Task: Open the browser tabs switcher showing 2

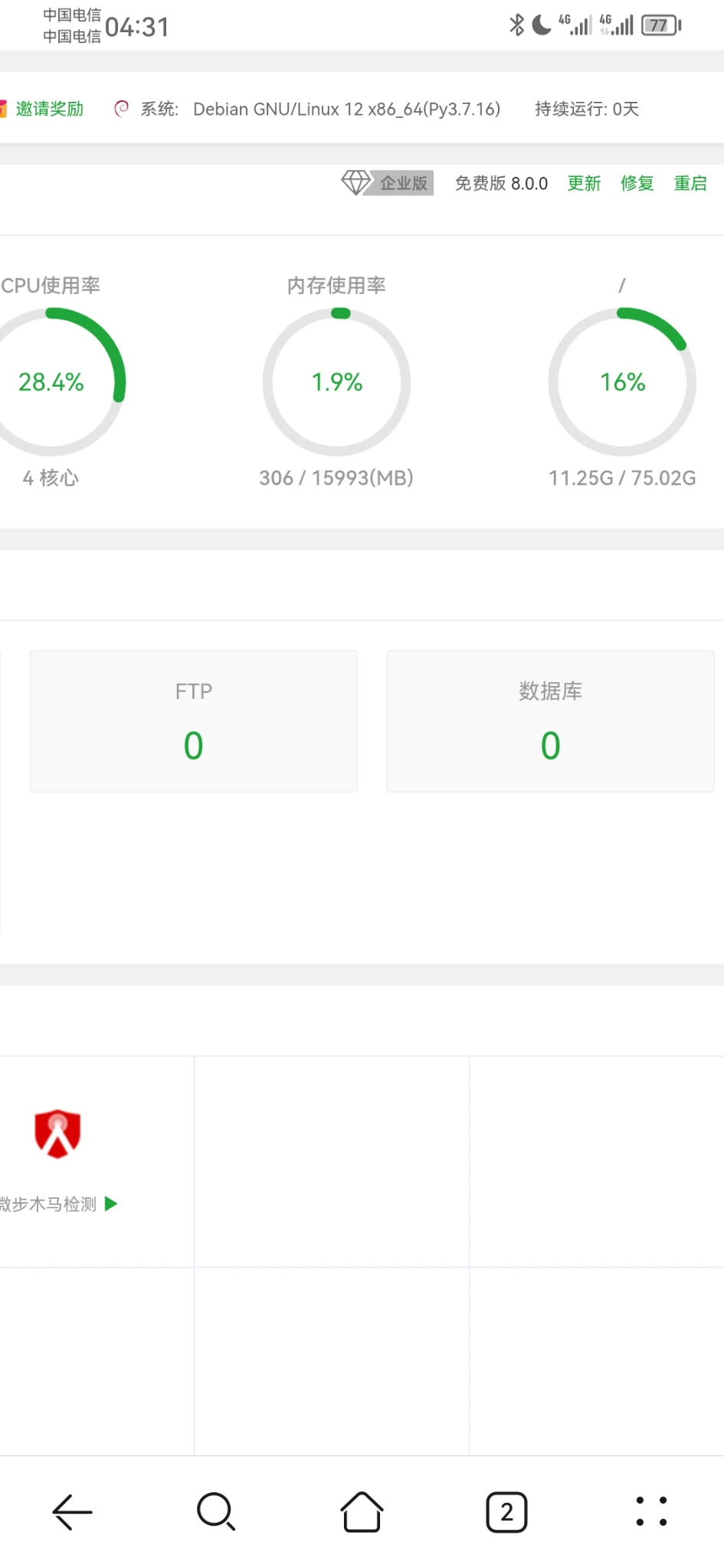Action: pos(506,1512)
